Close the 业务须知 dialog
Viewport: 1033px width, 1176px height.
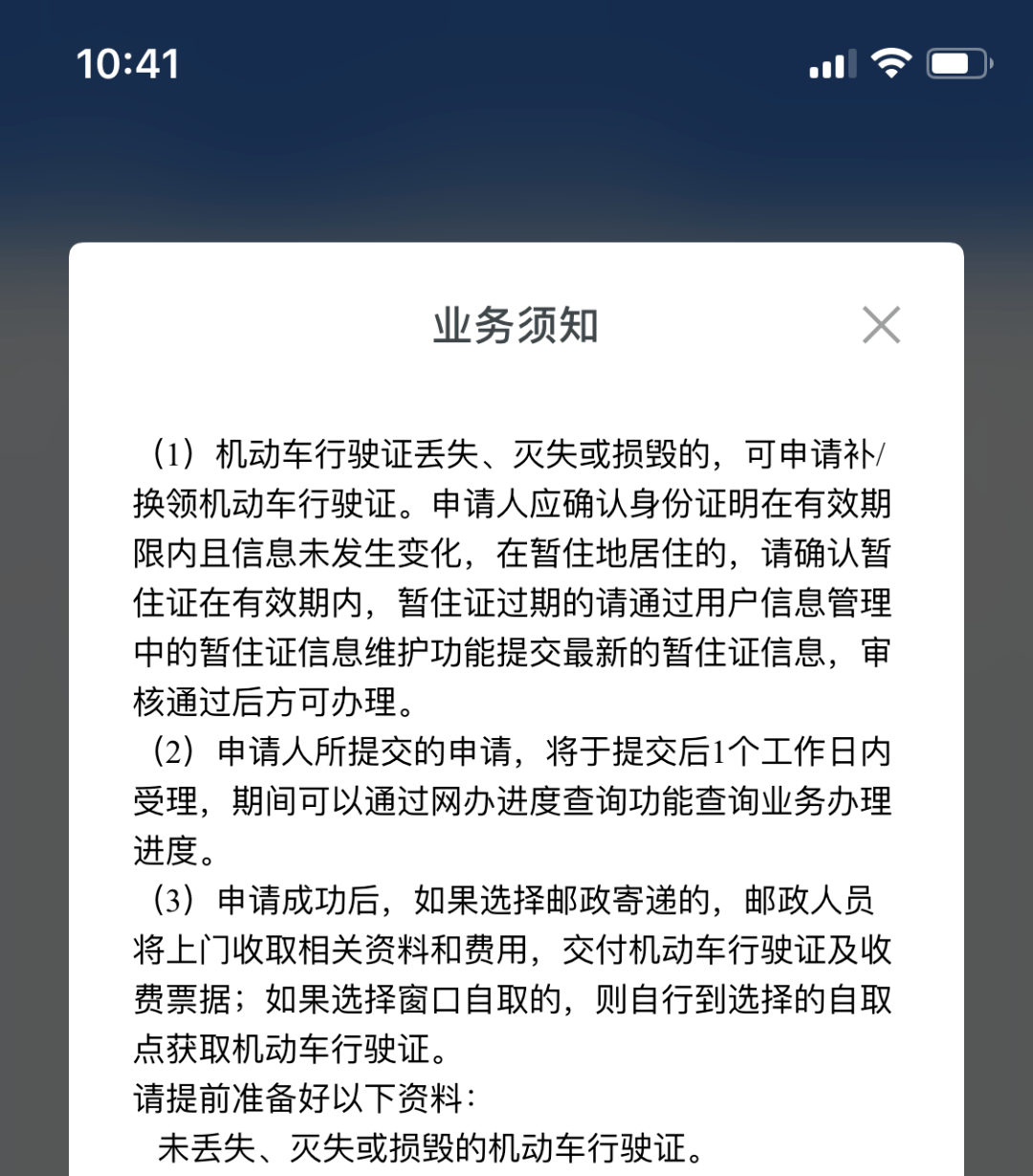click(881, 325)
